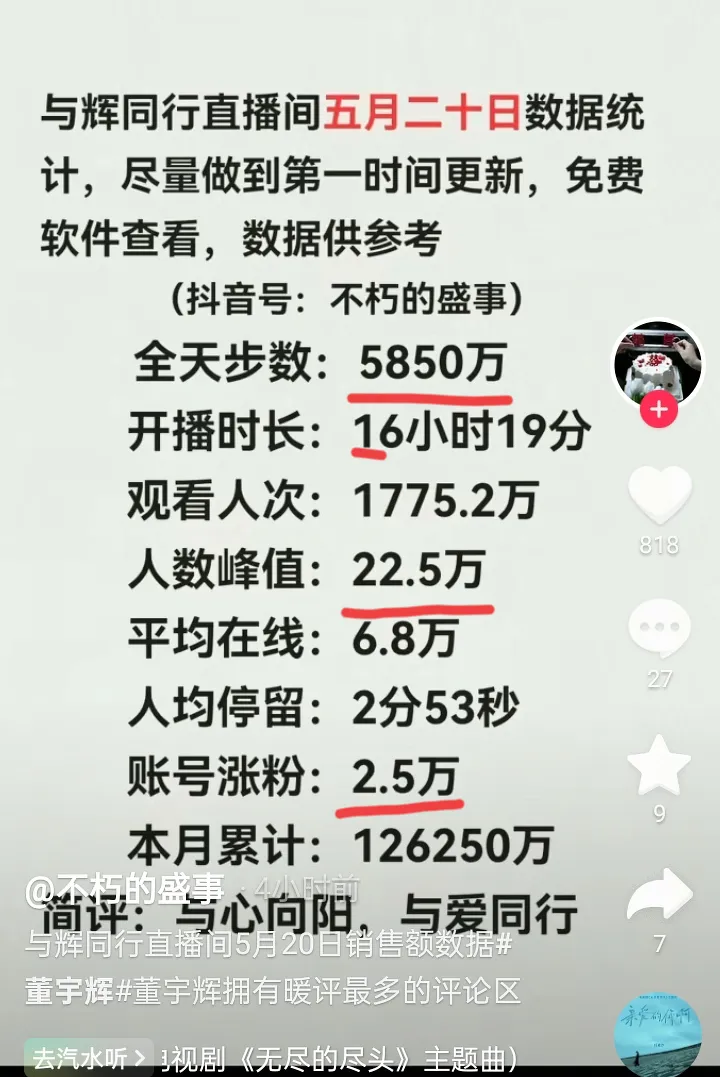Like this video with the heart
Screen dimensions: 720x1077
pos(659,496)
